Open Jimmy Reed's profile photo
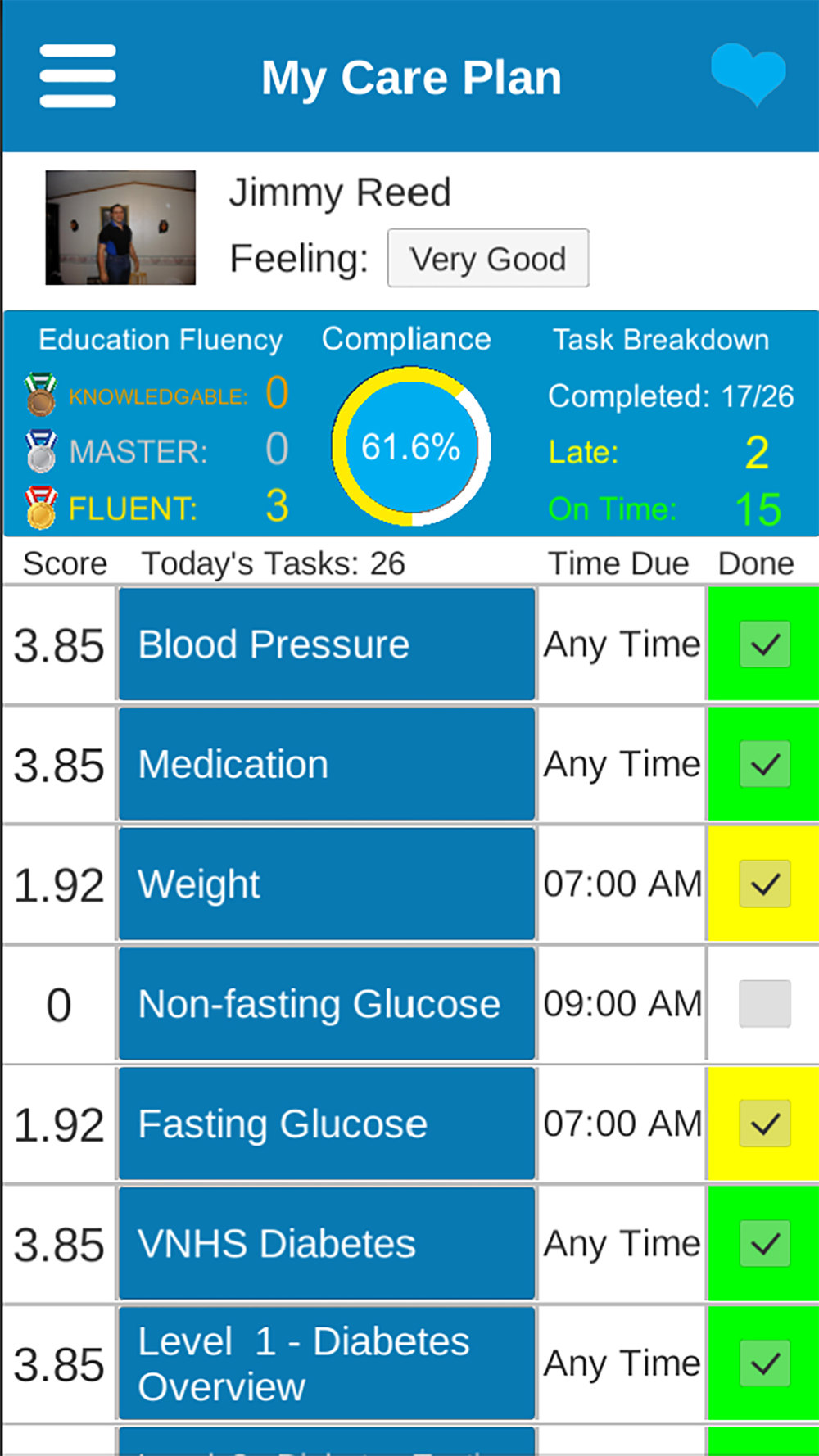819x1456 pixels. click(120, 228)
